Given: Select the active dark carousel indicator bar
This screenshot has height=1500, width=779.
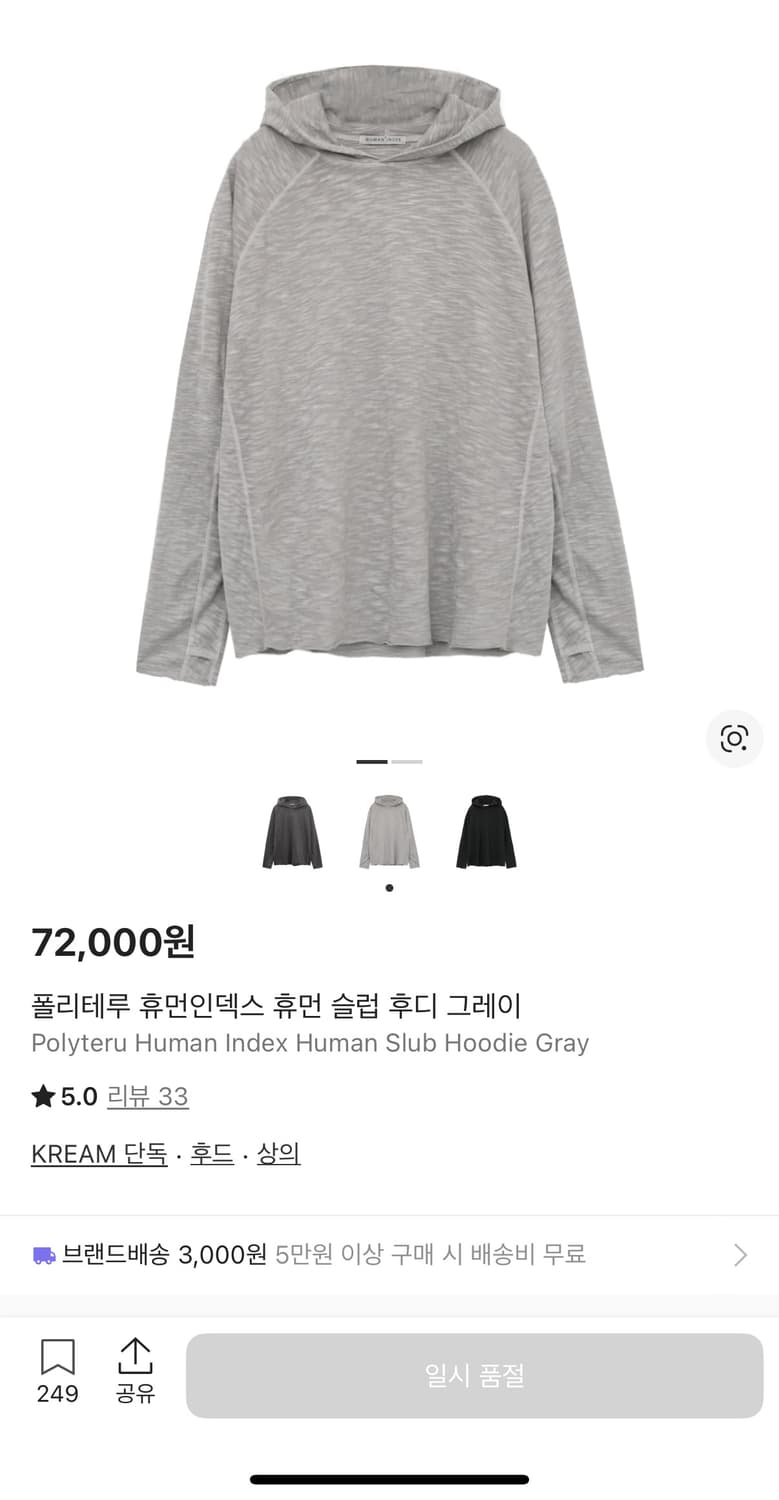Looking at the screenshot, I should pyautogui.click(x=372, y=761).
